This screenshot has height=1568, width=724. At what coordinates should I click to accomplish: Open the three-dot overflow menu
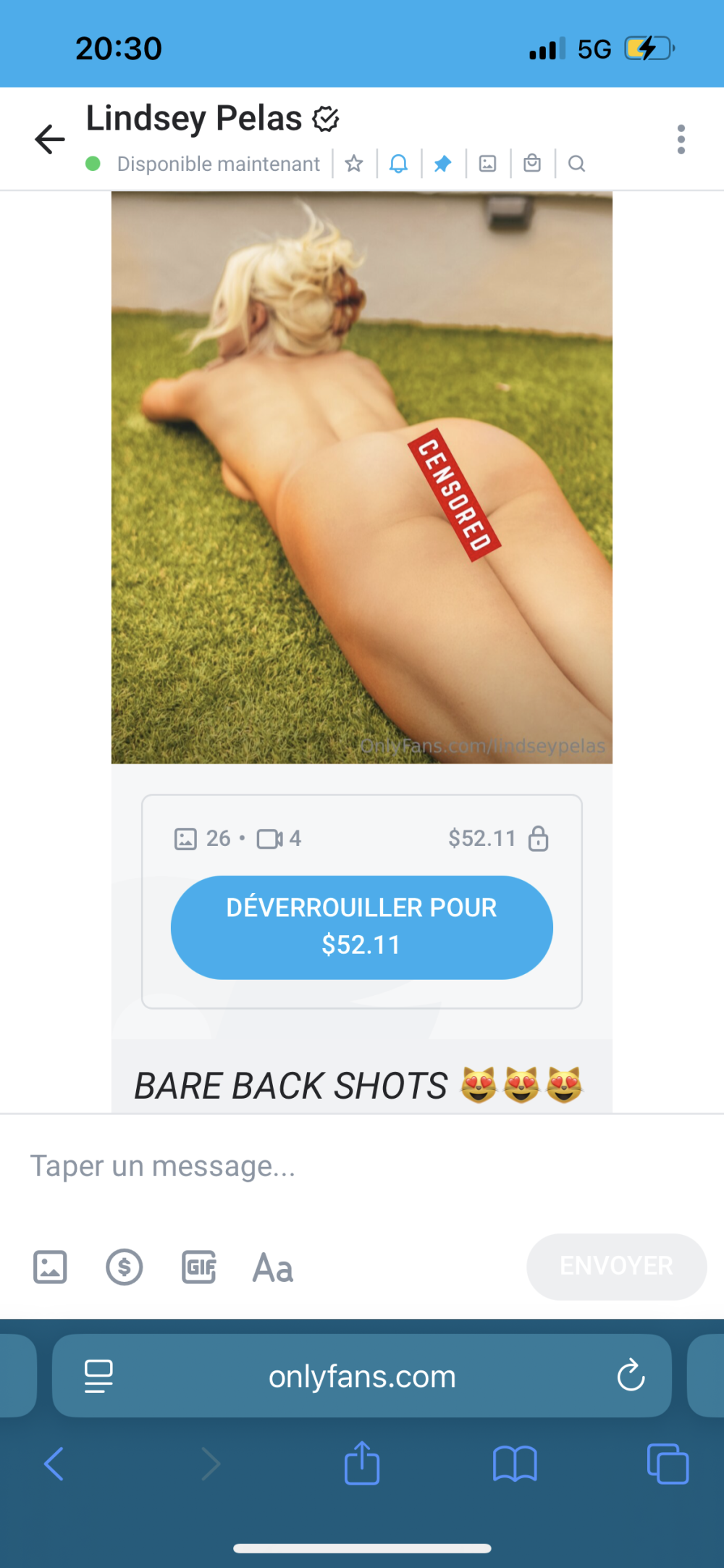pos(681,139)
